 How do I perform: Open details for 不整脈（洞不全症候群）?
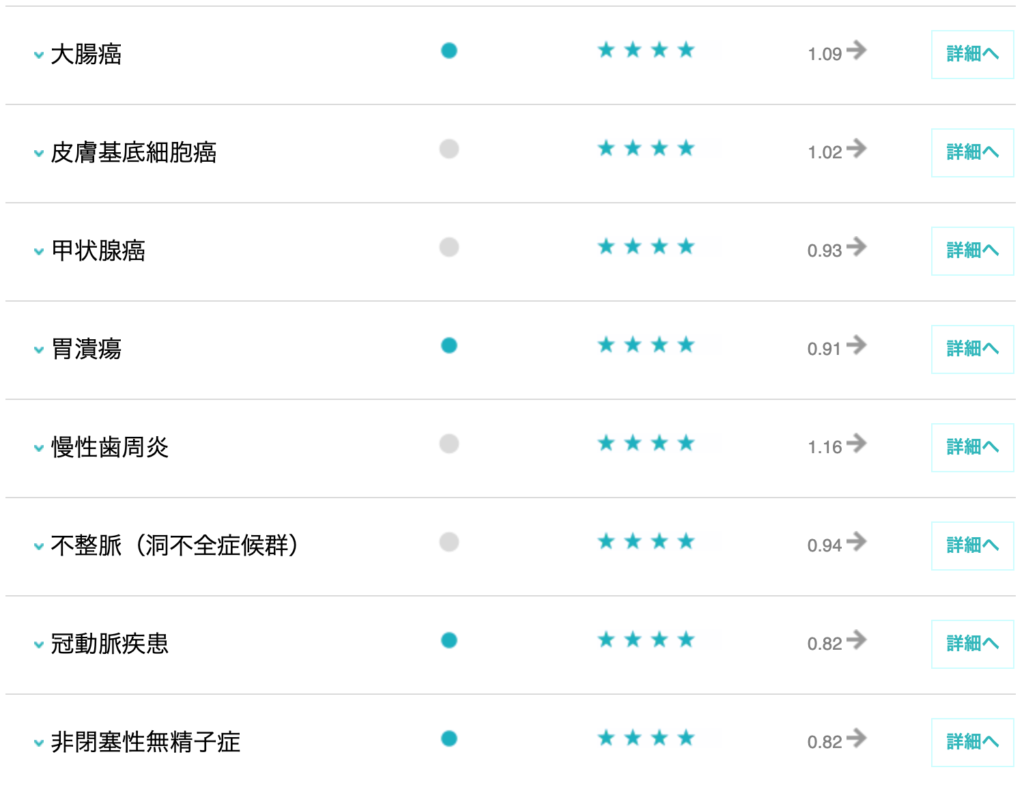click(972, 545)
